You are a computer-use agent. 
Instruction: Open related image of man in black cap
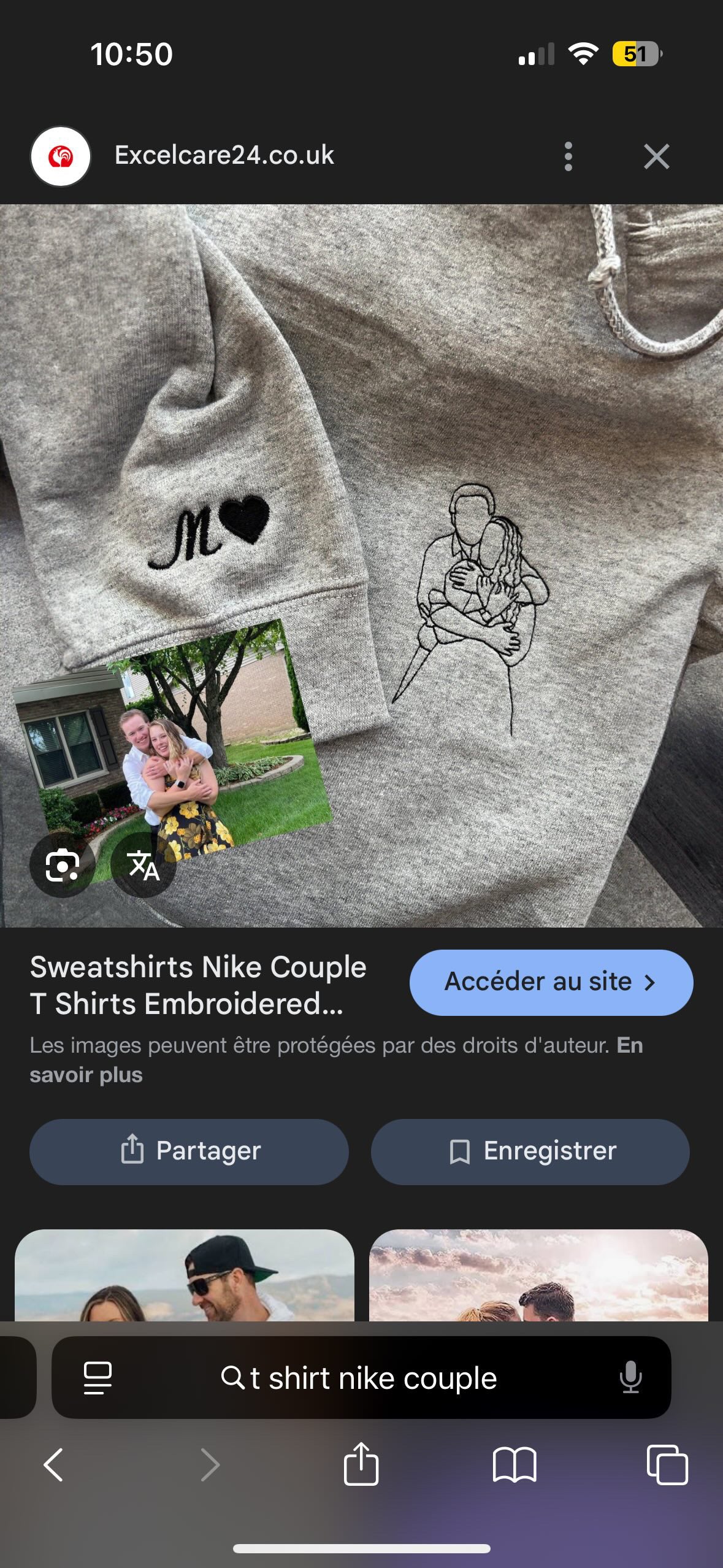[x=184, y=1275]
